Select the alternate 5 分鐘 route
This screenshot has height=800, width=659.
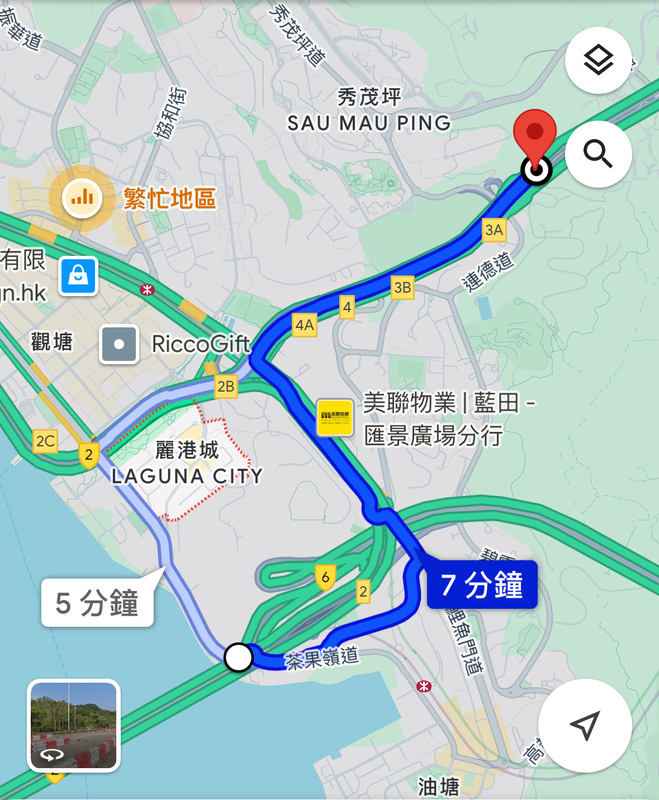click(x=97, y=603)
